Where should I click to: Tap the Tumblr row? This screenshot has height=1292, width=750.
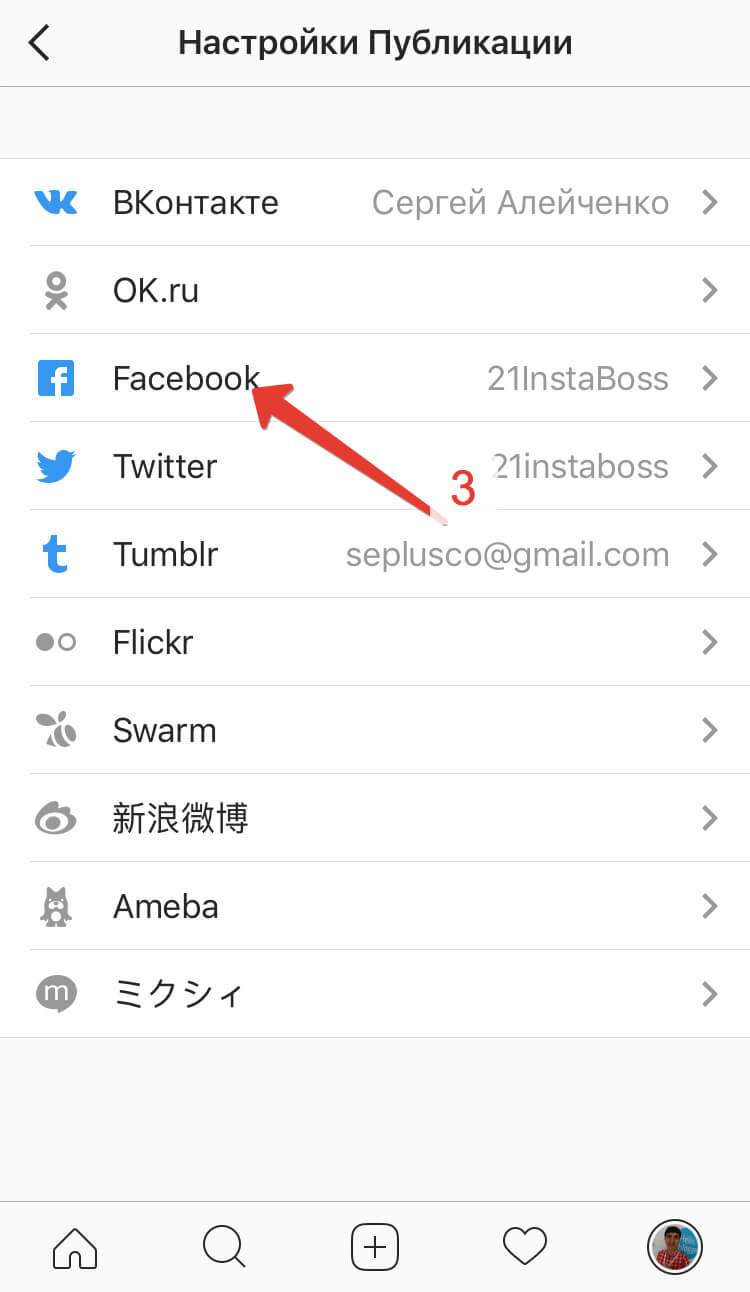pyautogui.click(x=375, y=555)
